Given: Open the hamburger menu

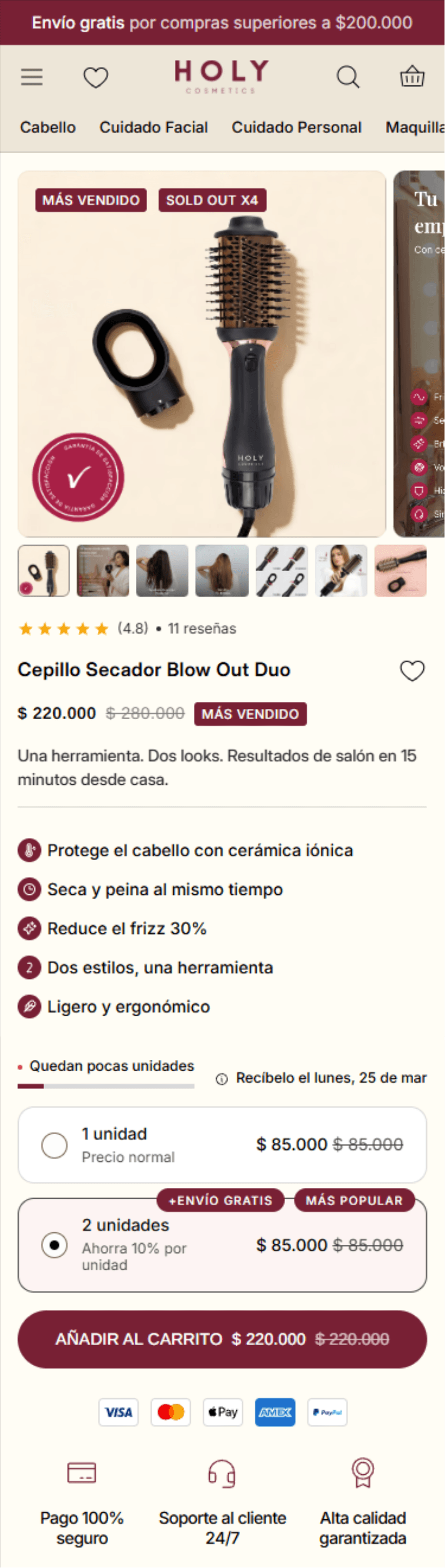Looking at the screenshot, I should pyautogui.click(x=32, y=77).
